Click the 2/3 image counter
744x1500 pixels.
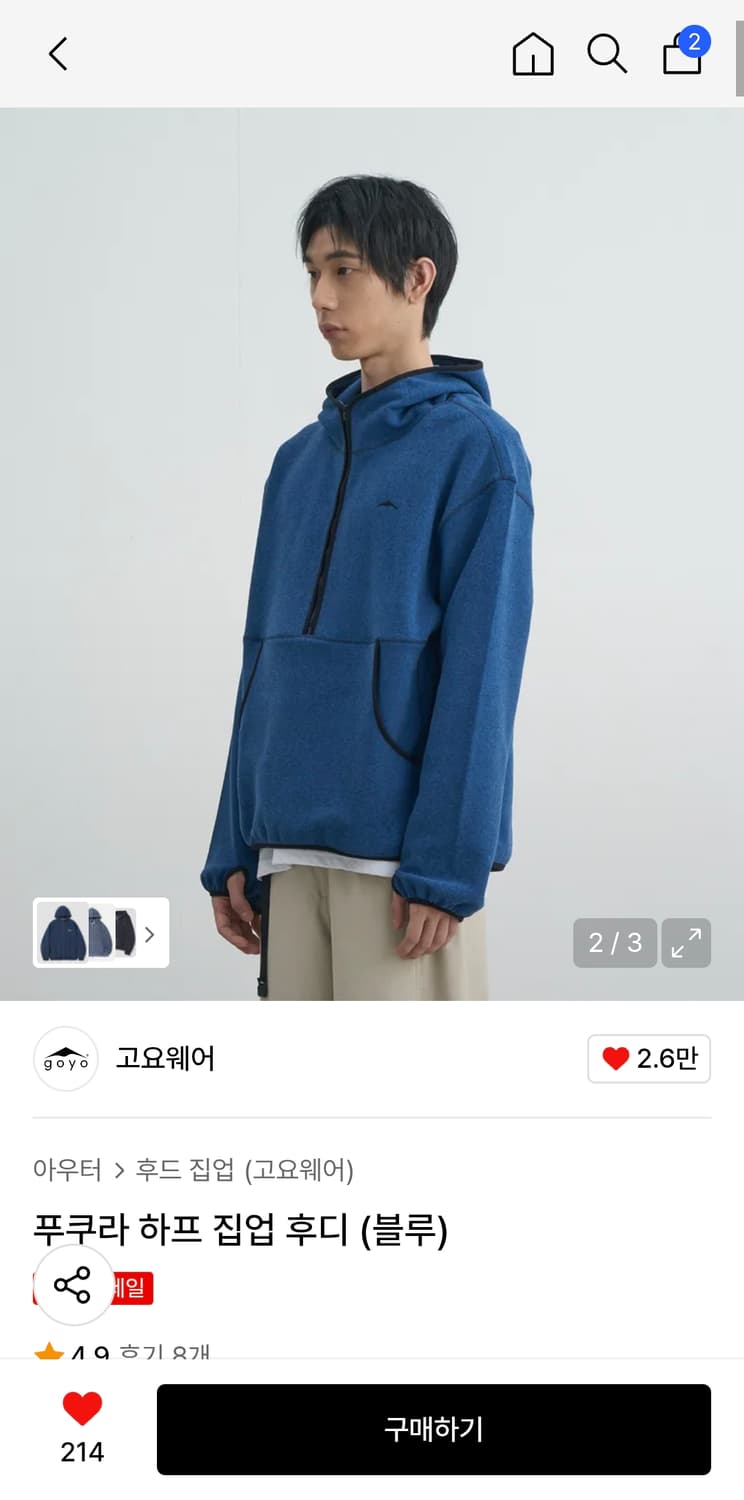614,942
